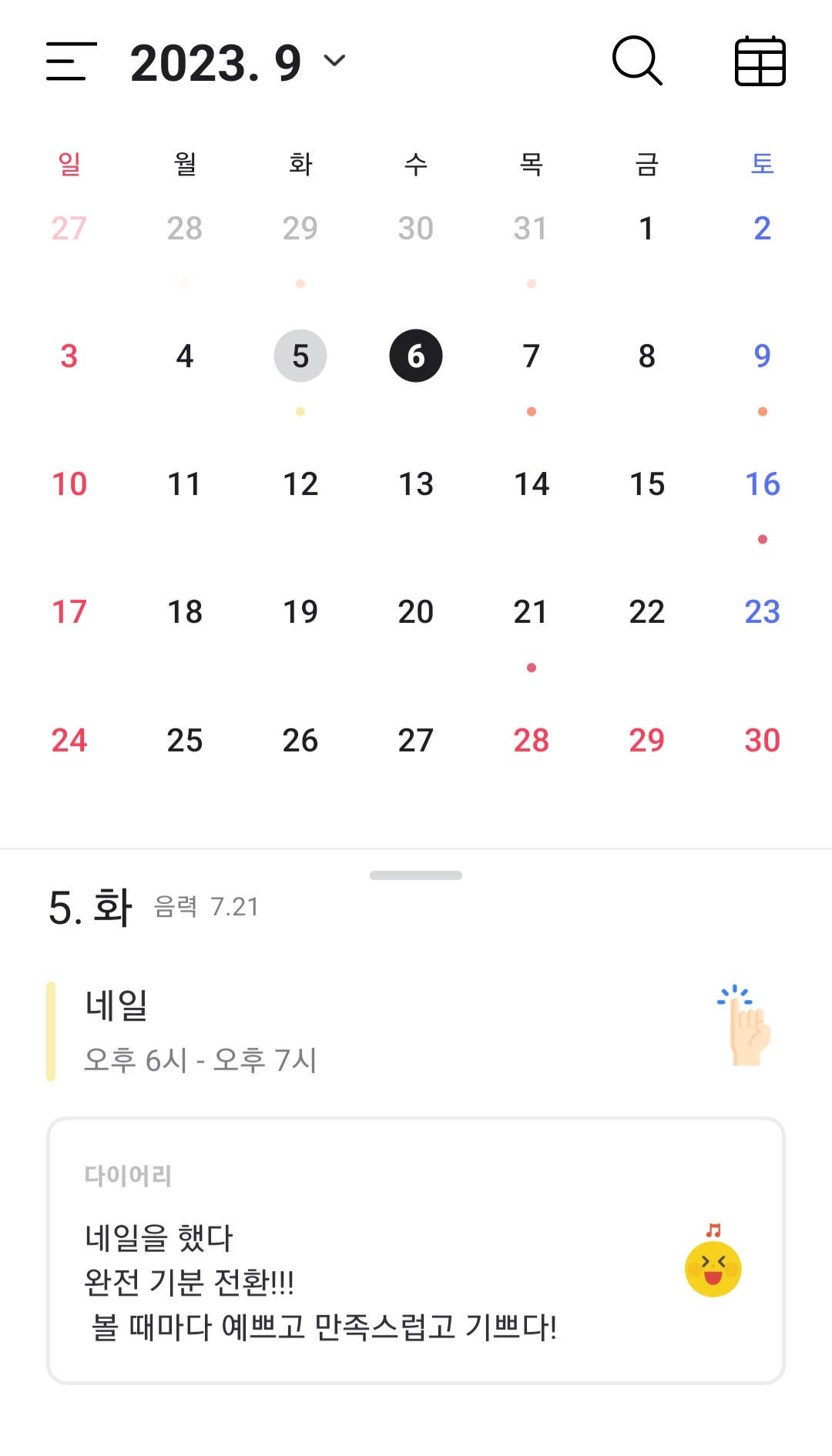Go to August 29 in the previous month
The height and width of the screenshot is (1456, 832).
(x=300, y=228)
